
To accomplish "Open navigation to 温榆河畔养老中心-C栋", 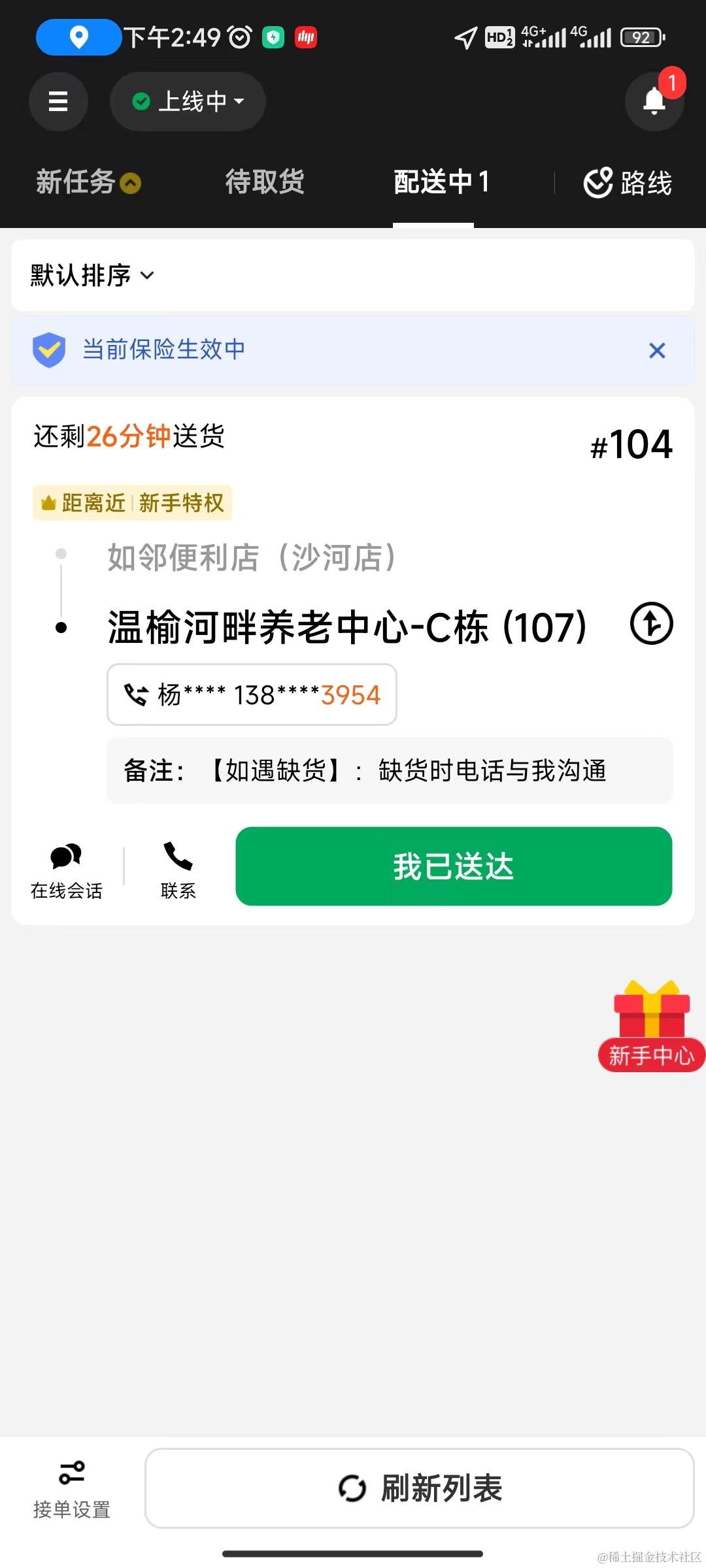I will (651, 624).
